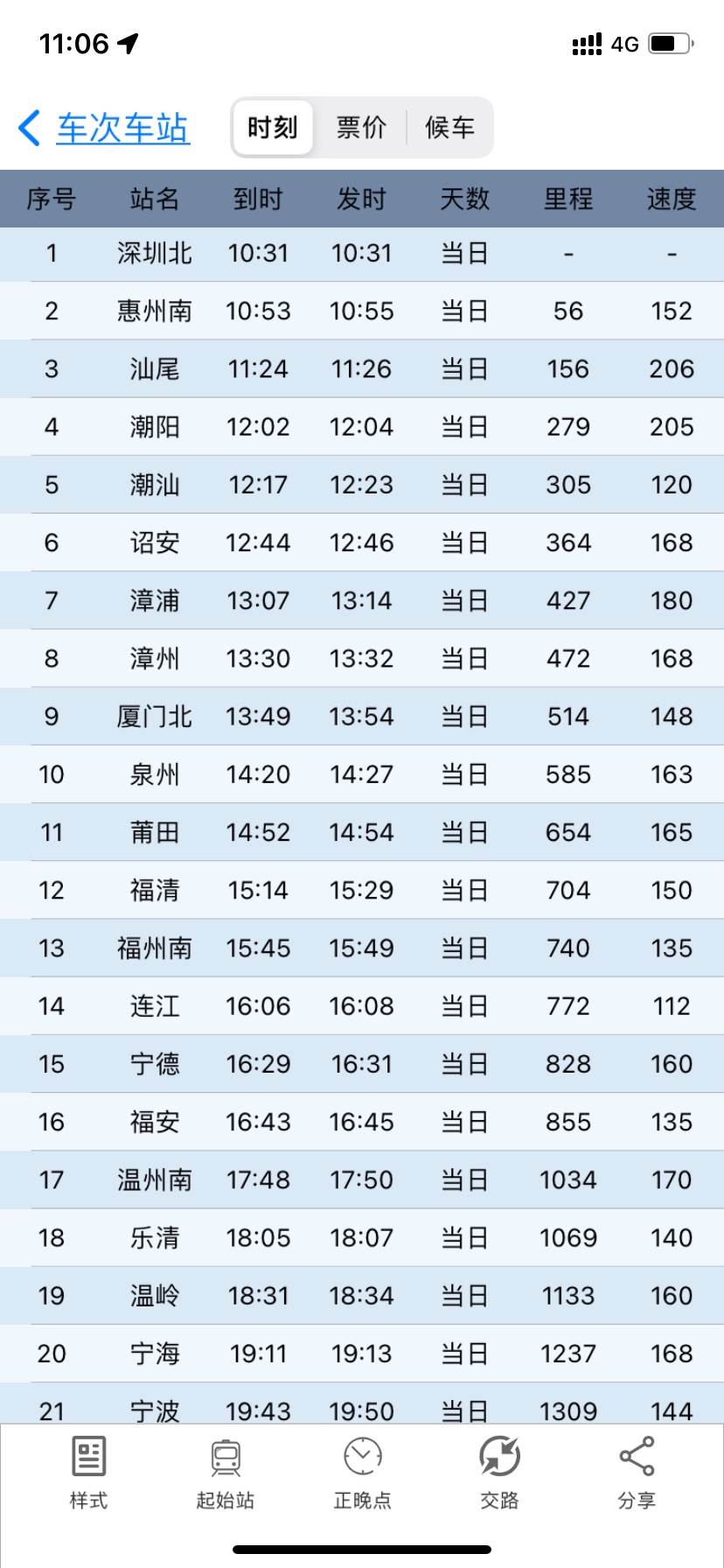This screenshot has height=1568, width=724.
Task: Open the 交路 routing info
Action: coord(499,1473)
